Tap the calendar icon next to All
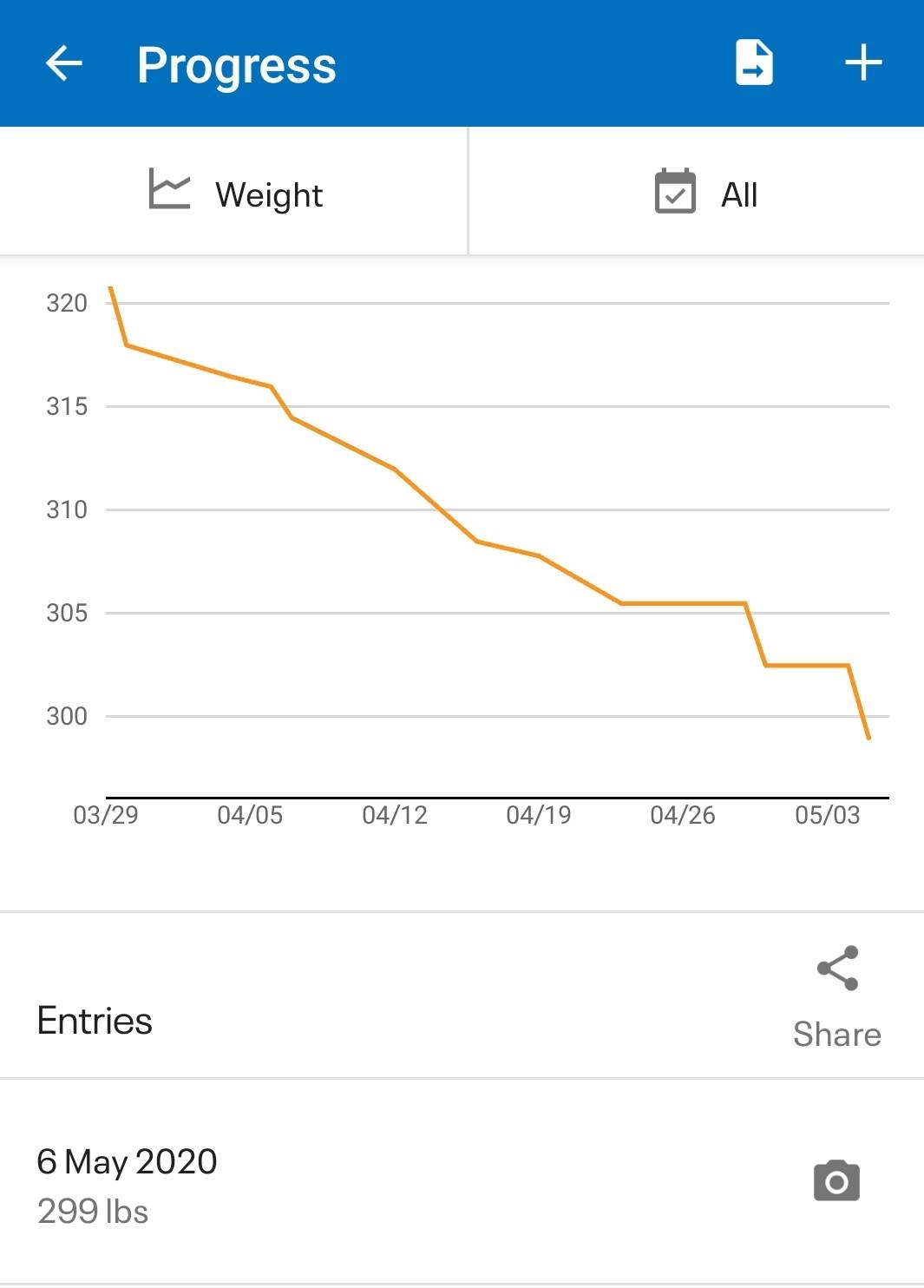 click(x=676, y=193)
